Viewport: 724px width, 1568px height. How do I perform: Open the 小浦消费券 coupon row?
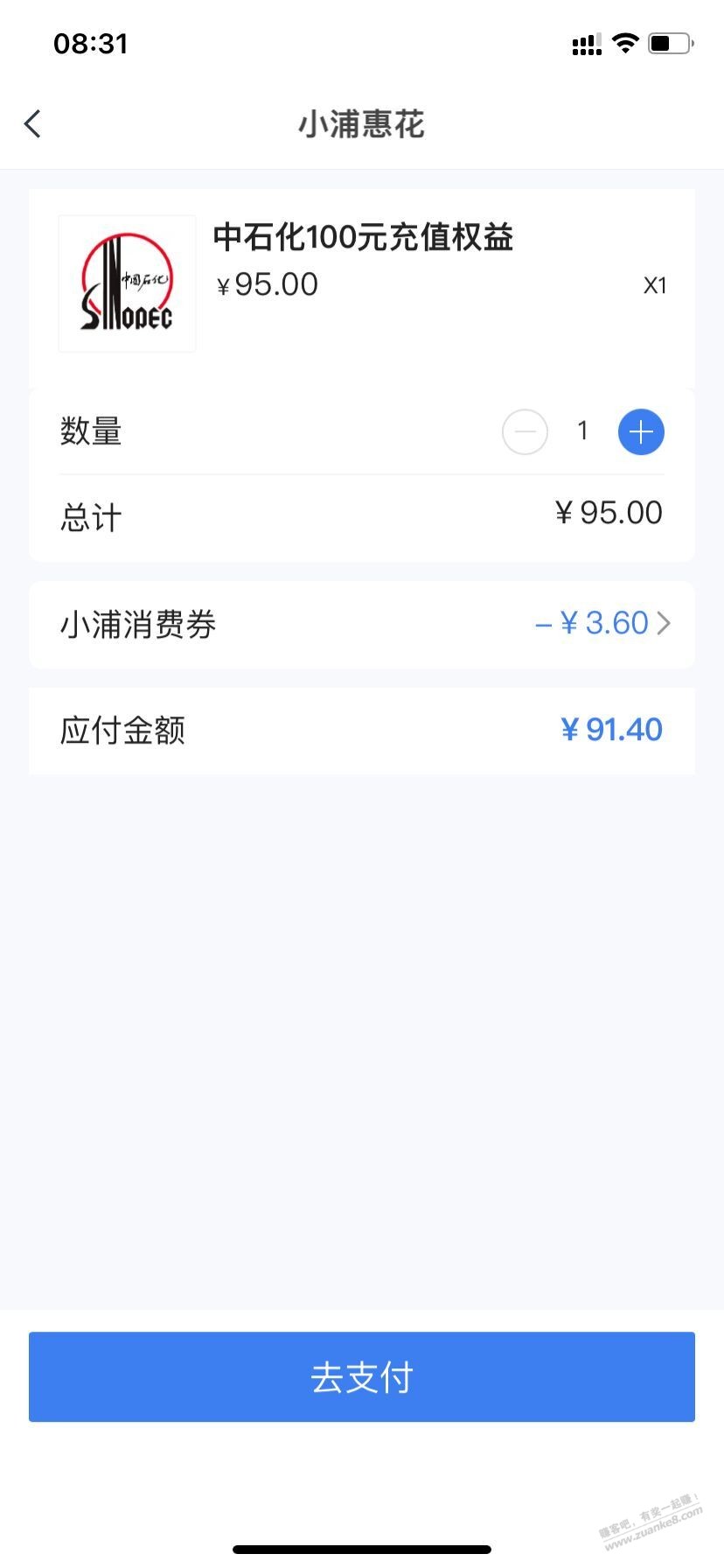362,625
